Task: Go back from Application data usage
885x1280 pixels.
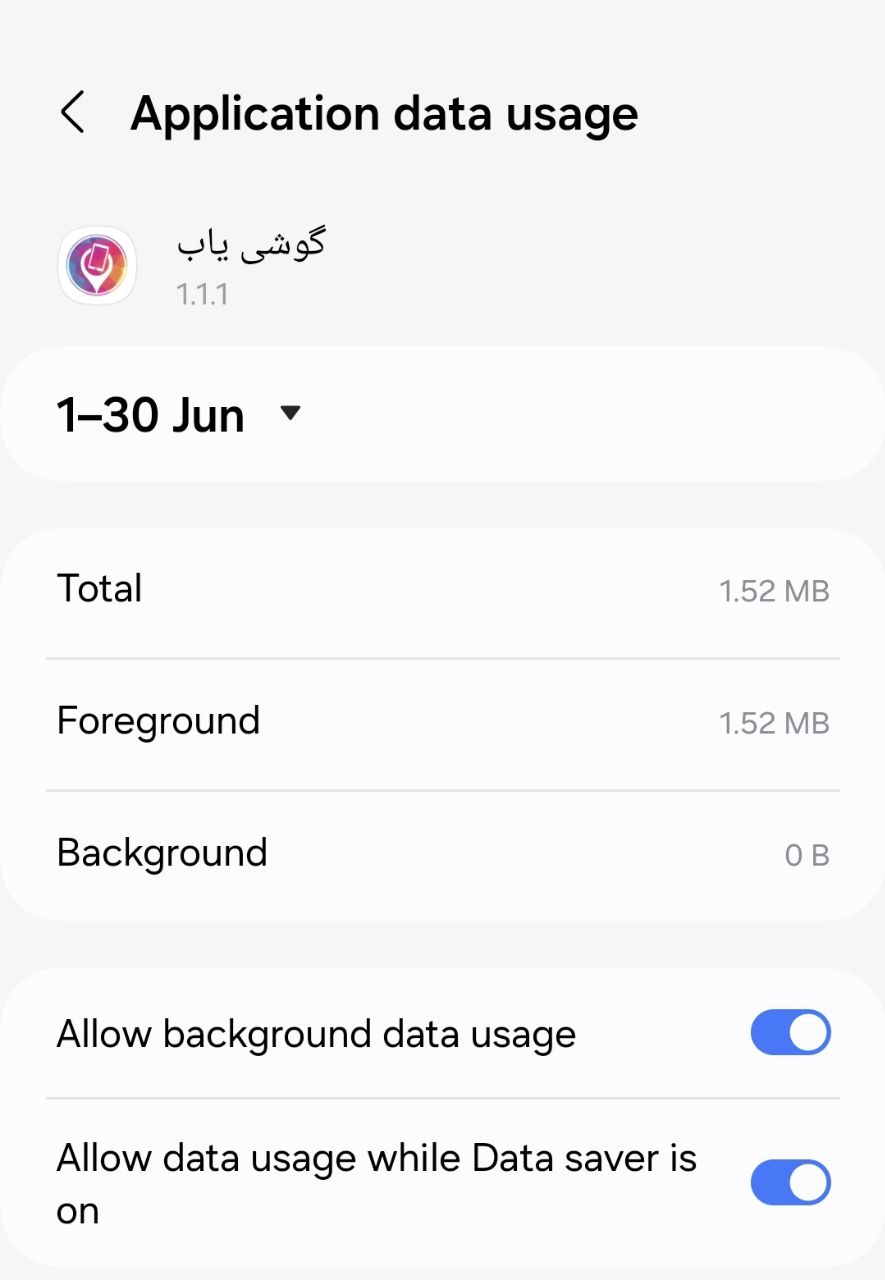Action: point(72,113)
